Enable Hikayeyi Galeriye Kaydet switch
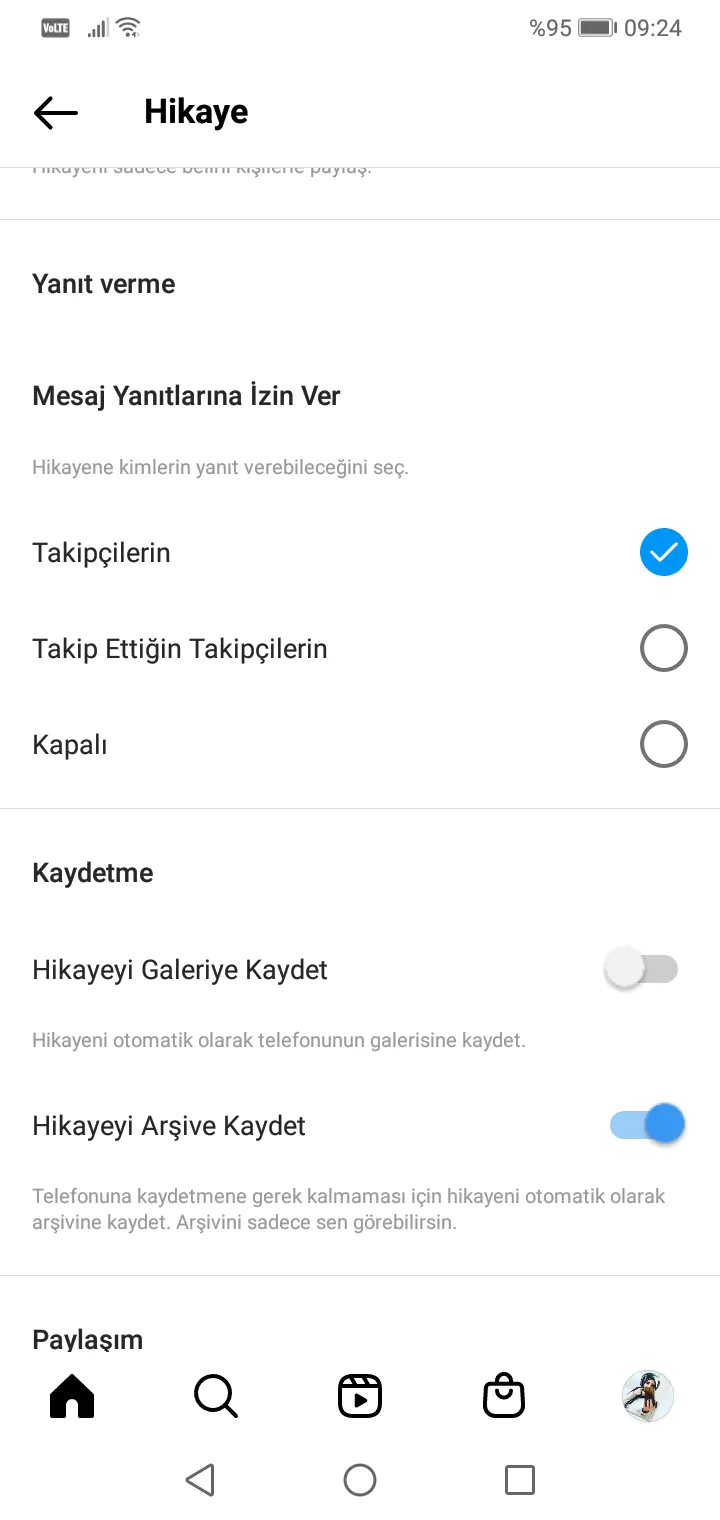Image resolution: width=720 pixels, height=1520 pixels. point(642,969)
